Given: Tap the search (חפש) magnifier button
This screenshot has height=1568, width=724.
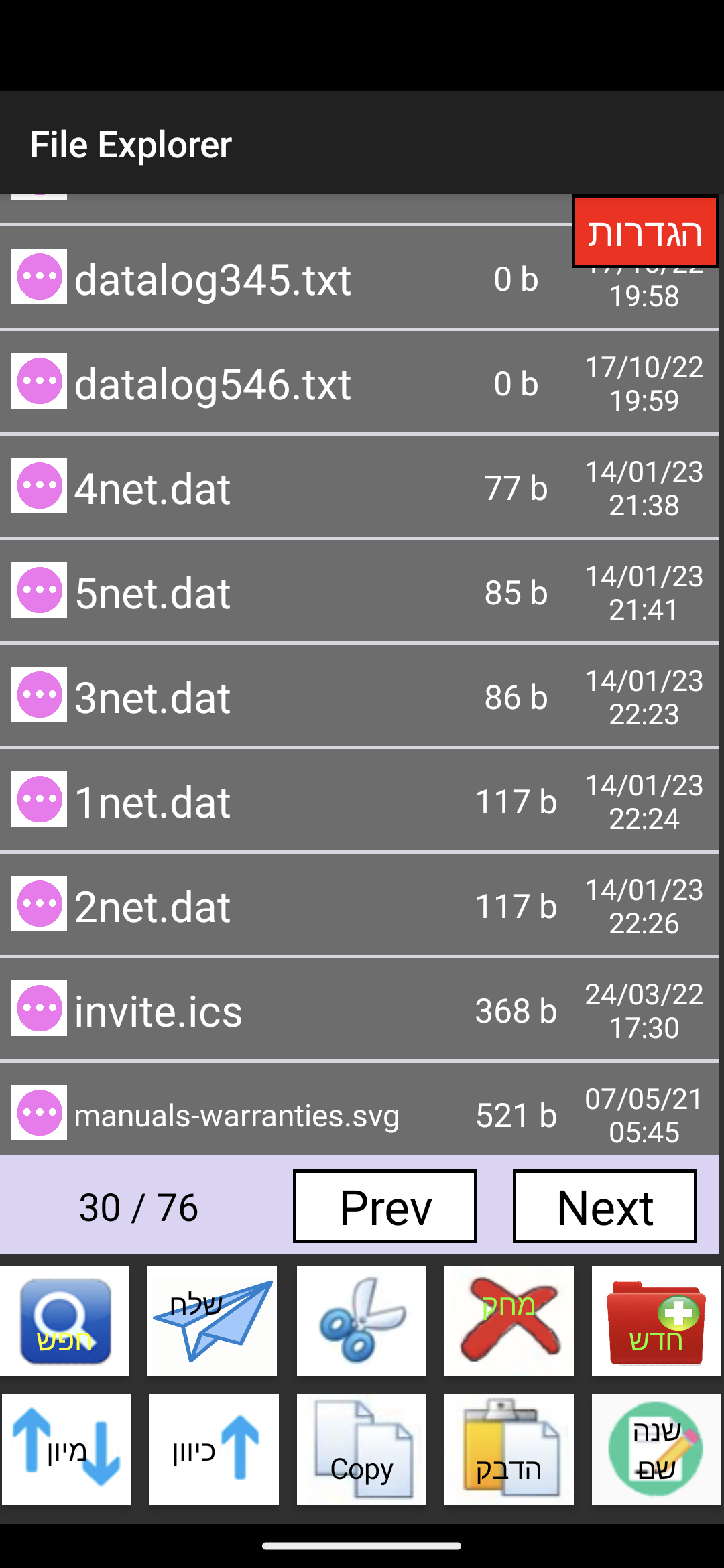Looking at the screenshot, I should 65,1321.
